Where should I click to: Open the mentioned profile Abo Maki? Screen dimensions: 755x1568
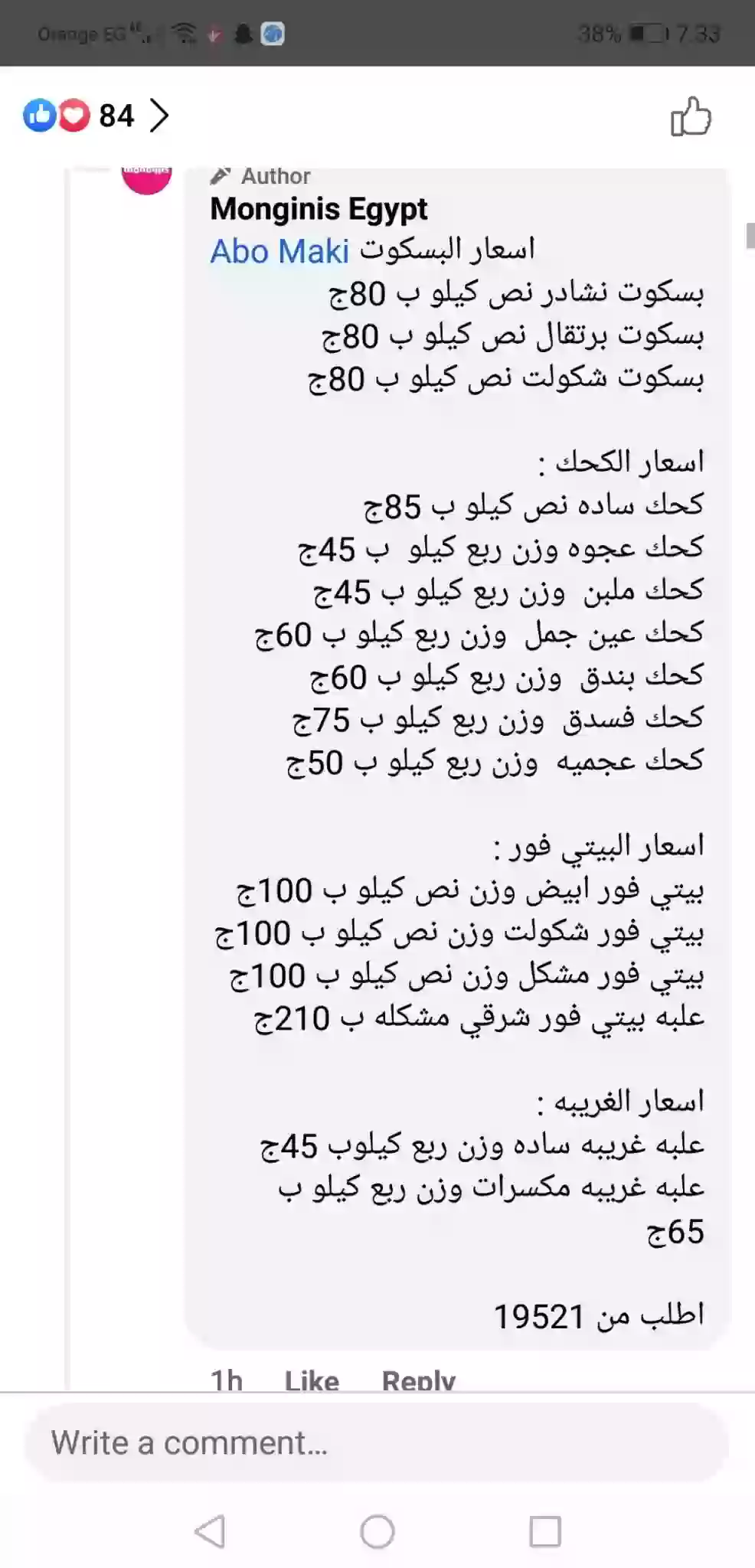tap(279, 251)
